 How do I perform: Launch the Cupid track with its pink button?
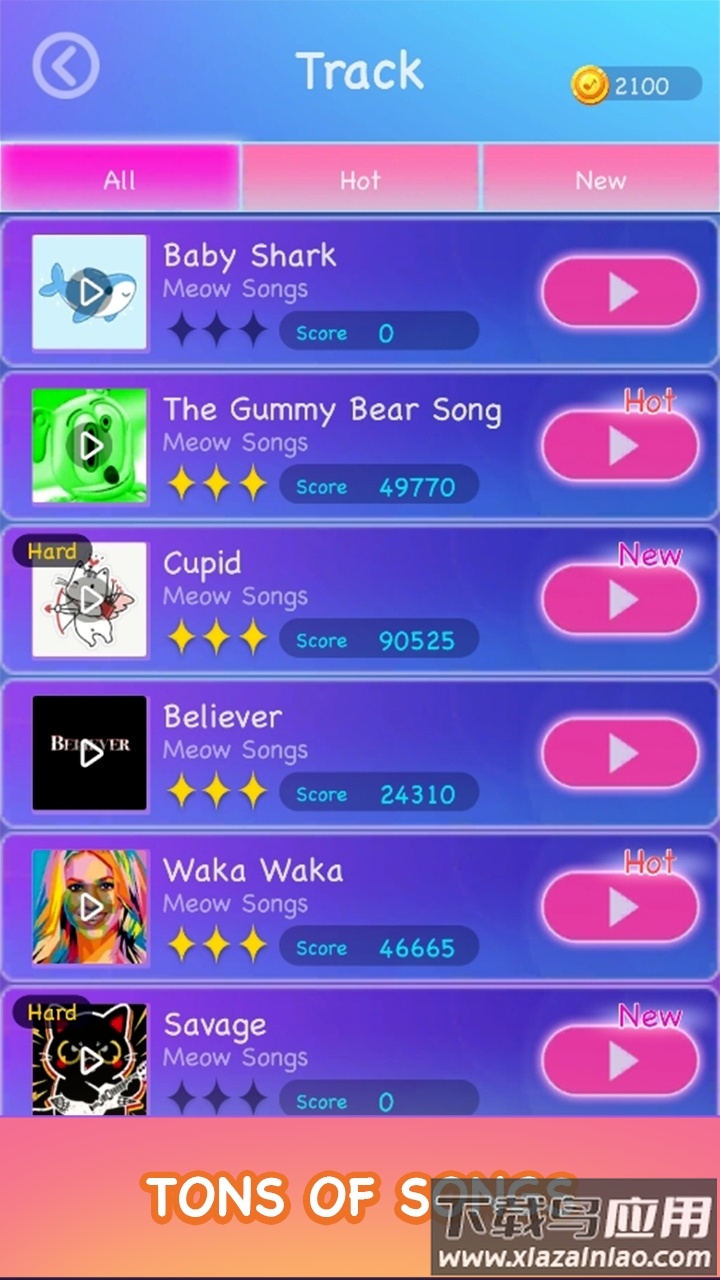(x=620, y=600)
